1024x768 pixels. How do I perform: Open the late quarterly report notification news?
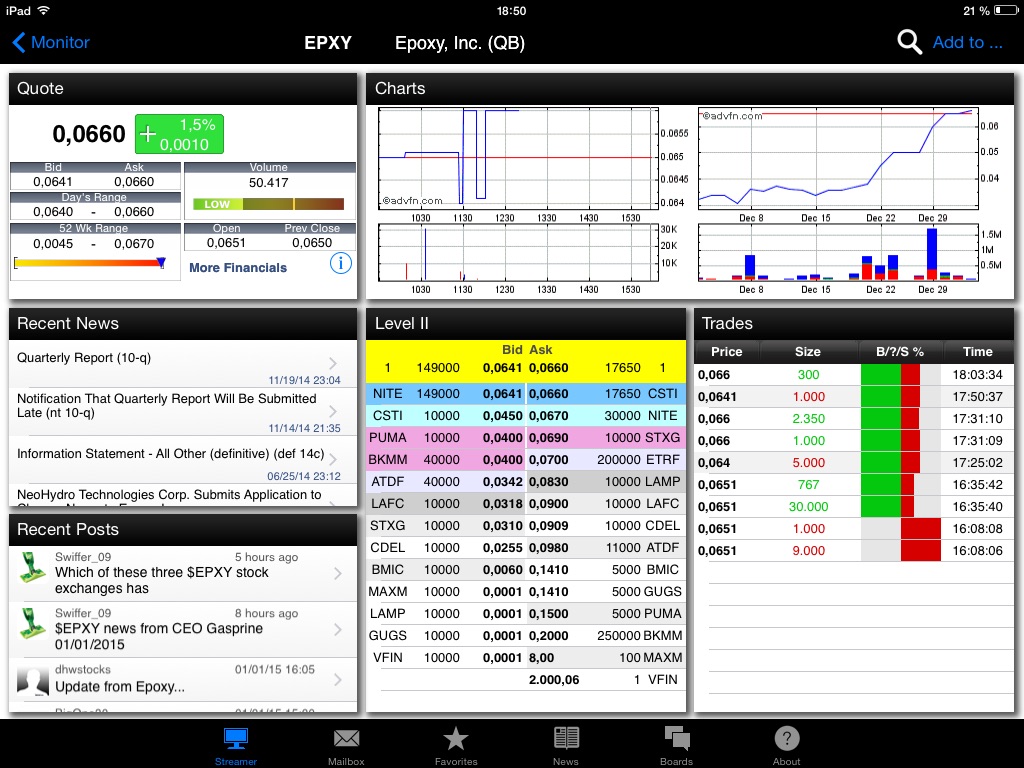pyautogui.click(x=180, y=410)
